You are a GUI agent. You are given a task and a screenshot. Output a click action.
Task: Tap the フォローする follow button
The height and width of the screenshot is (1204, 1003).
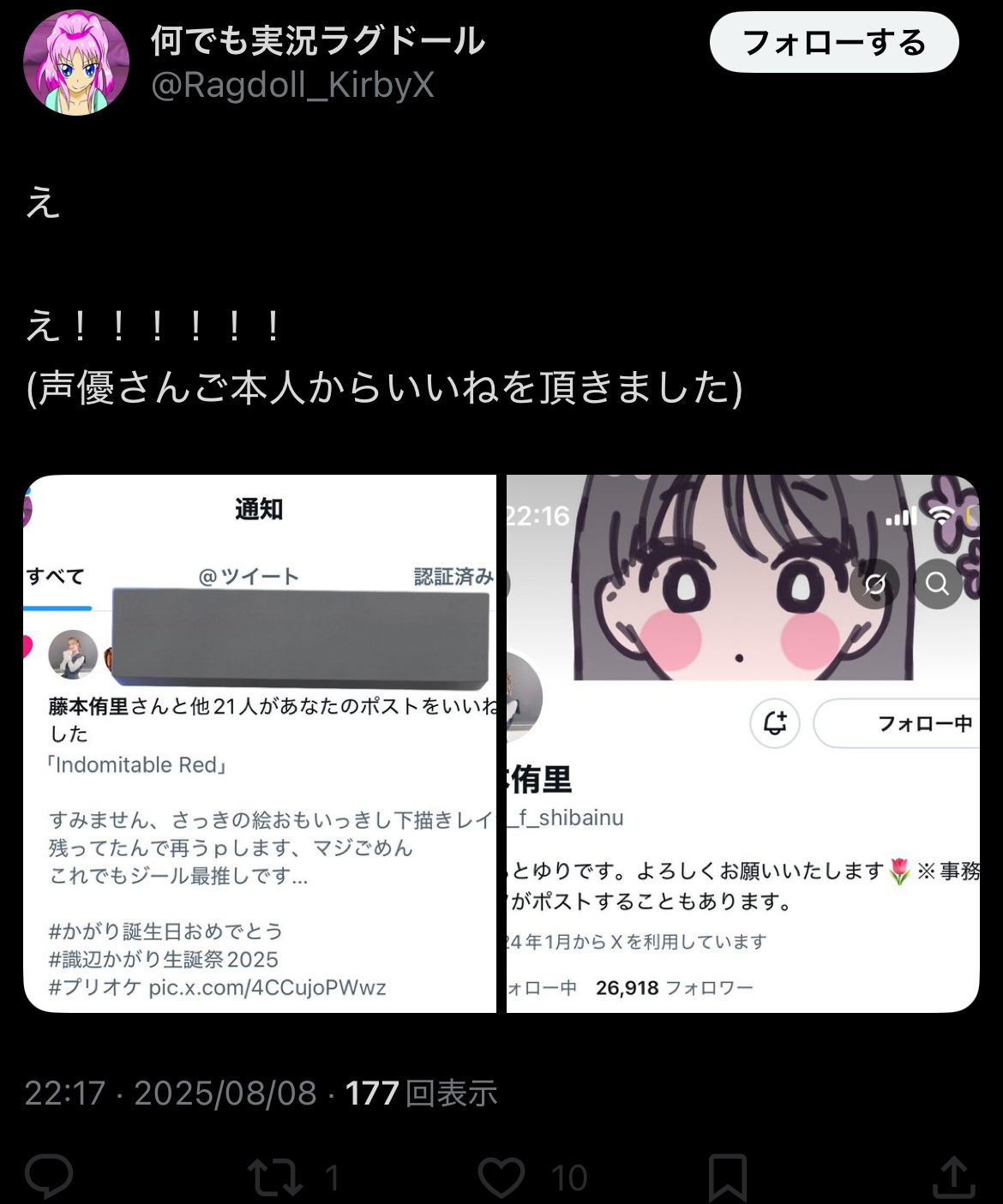pos(833,42)
